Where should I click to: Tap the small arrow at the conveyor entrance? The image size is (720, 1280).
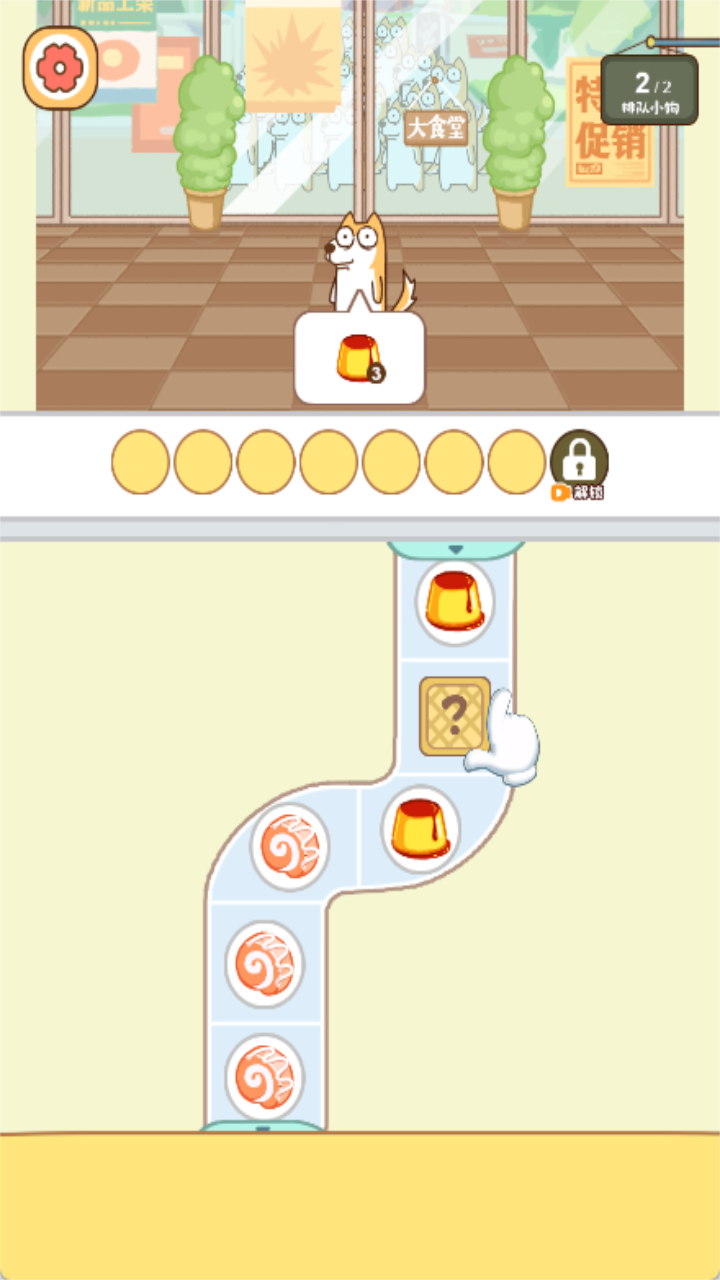click(457, 549)
